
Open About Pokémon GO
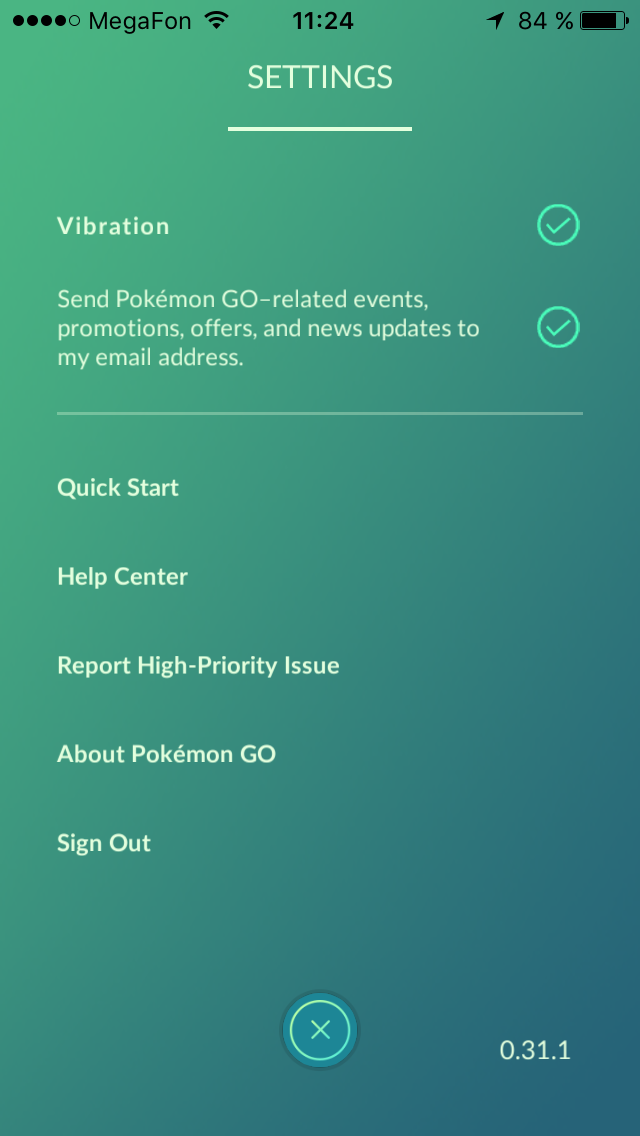click(x=166, y=755)
